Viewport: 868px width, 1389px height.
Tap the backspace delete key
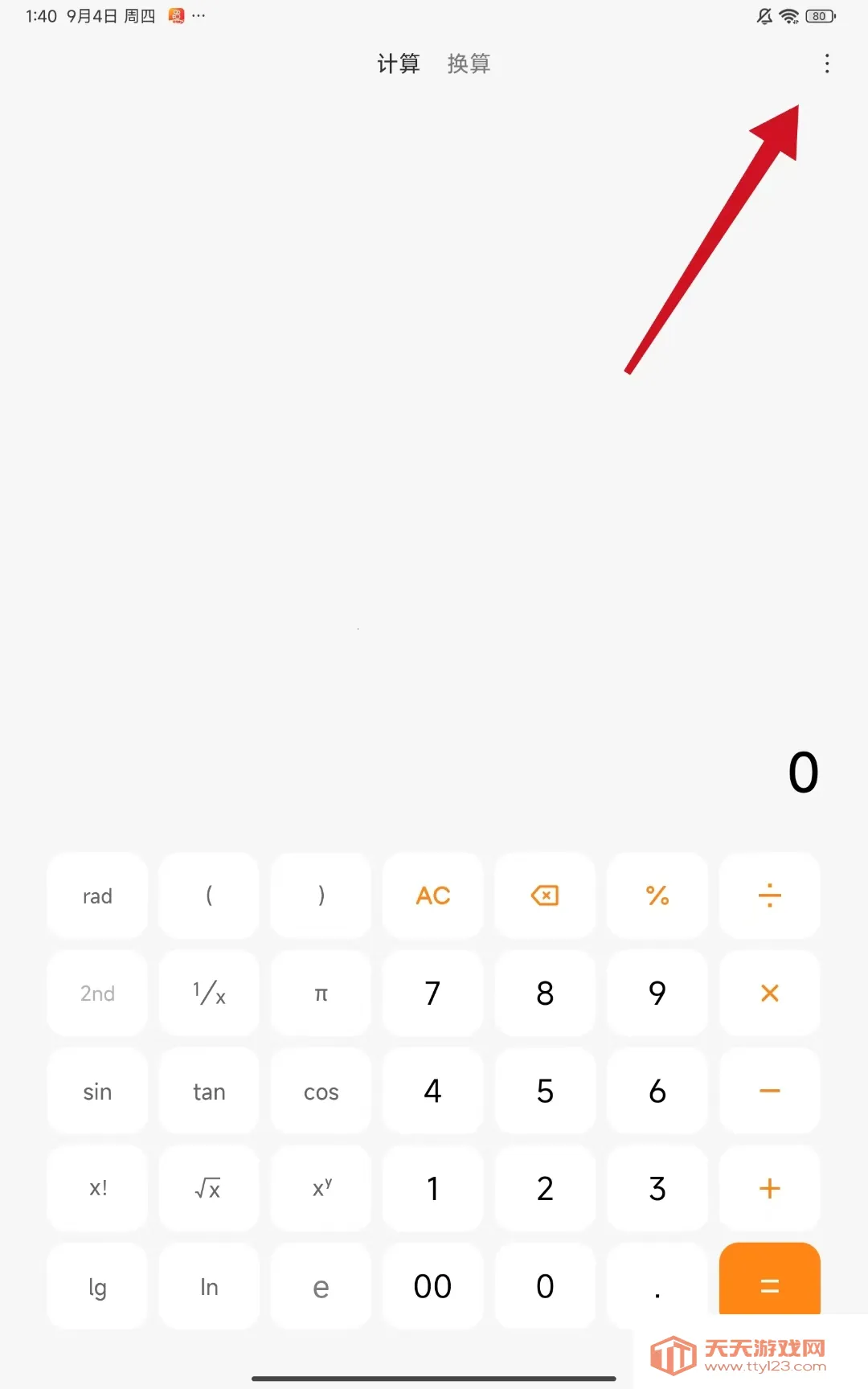[x=545, y=895]
